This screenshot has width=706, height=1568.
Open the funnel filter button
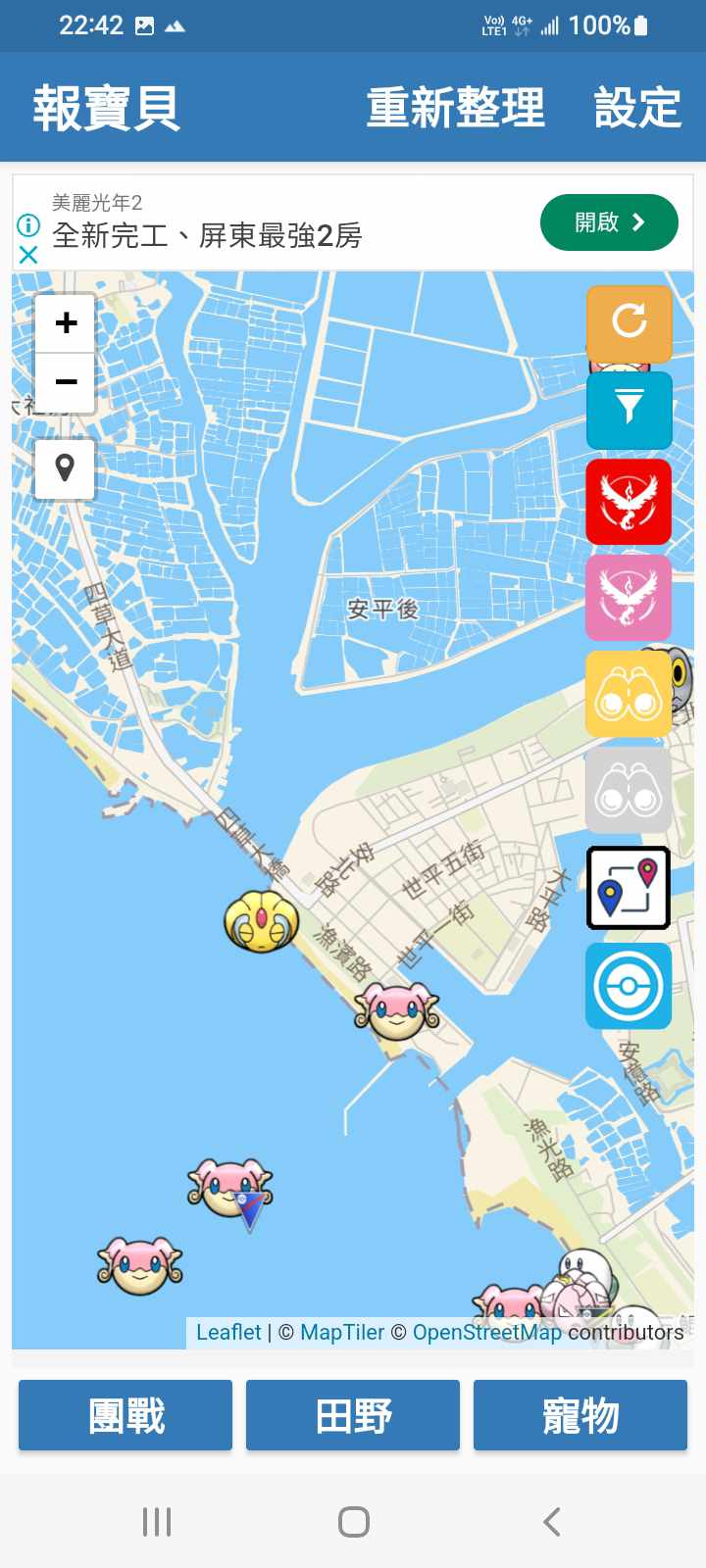(629, 410)
